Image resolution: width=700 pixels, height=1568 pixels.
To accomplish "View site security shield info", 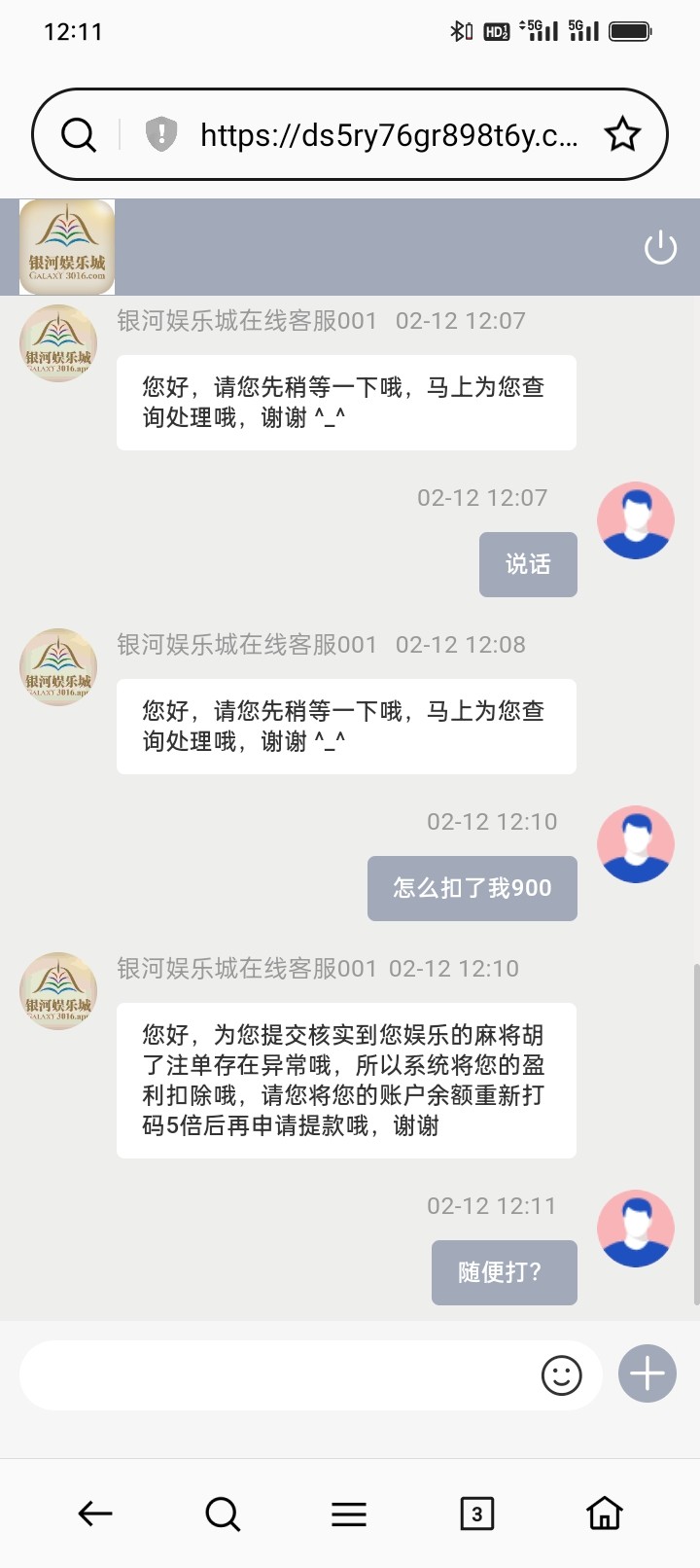I will pos(161,134).
